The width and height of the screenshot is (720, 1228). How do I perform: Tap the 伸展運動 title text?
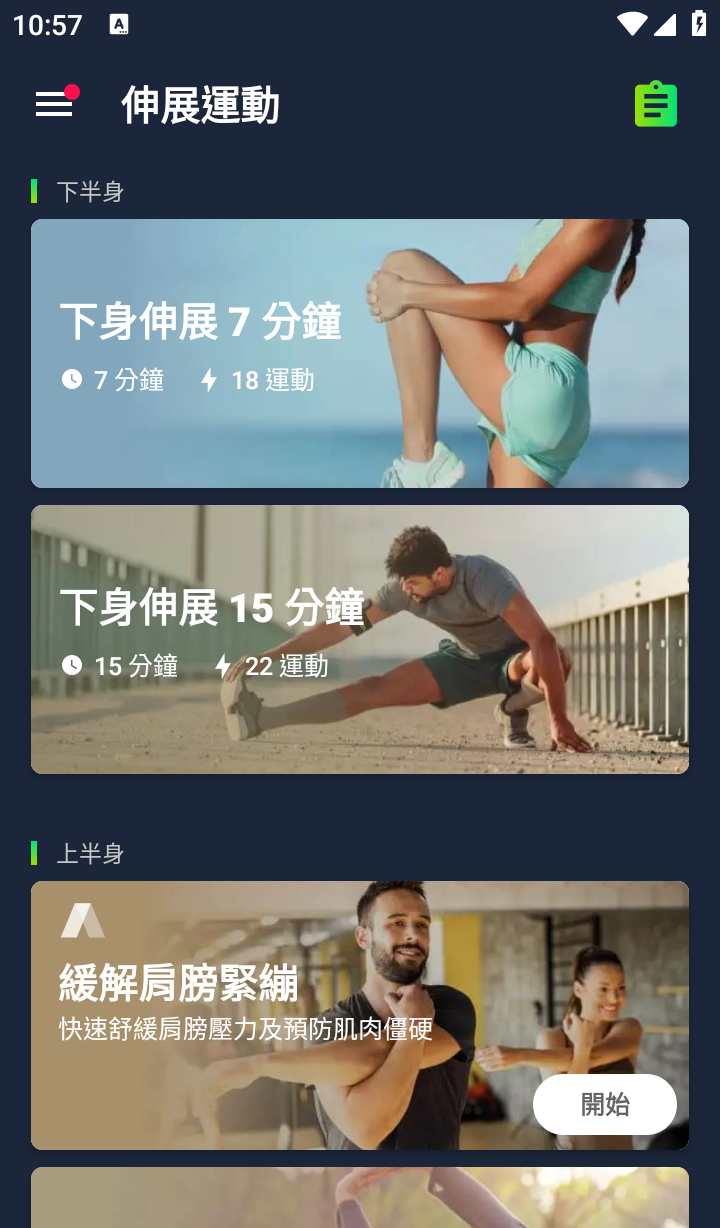point(199,104)
